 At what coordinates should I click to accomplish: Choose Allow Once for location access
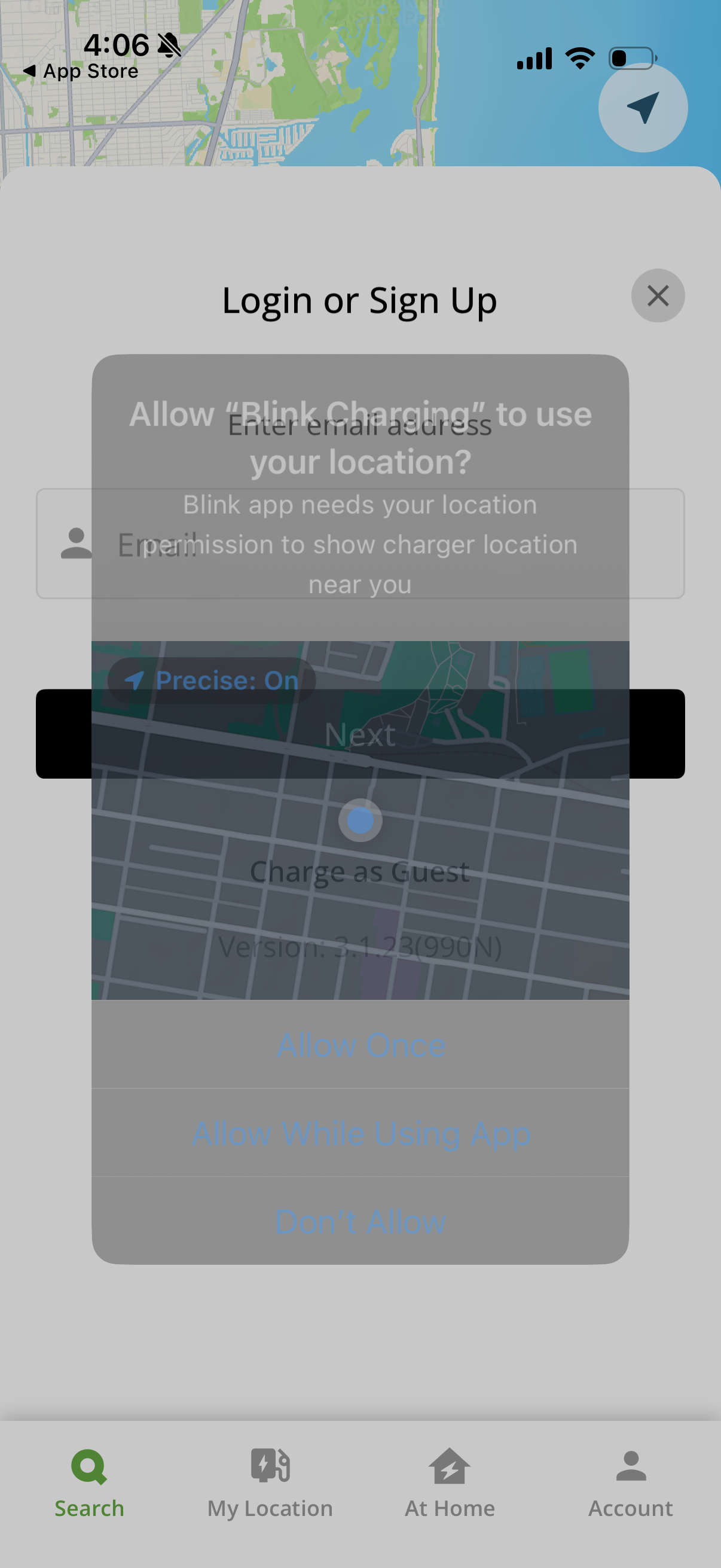tap(361, 1045)
